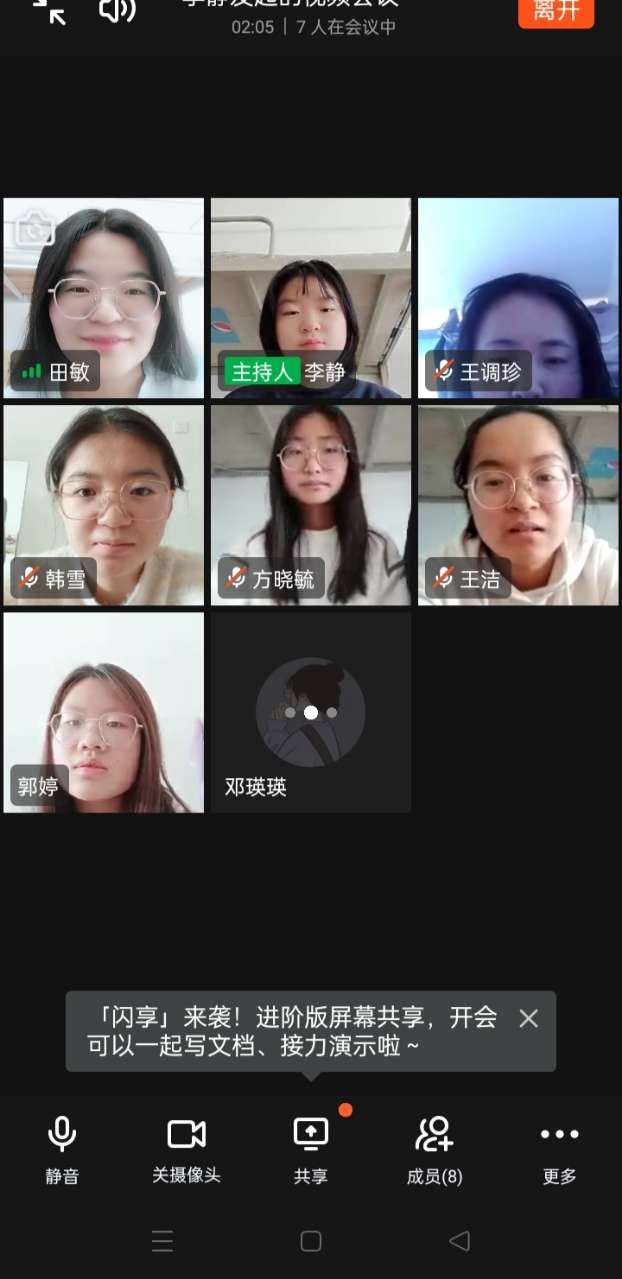Screen dimensions: 622x1279
Task: Select 邓瑛瑛's avatar tile
Action: pos(311,712)
